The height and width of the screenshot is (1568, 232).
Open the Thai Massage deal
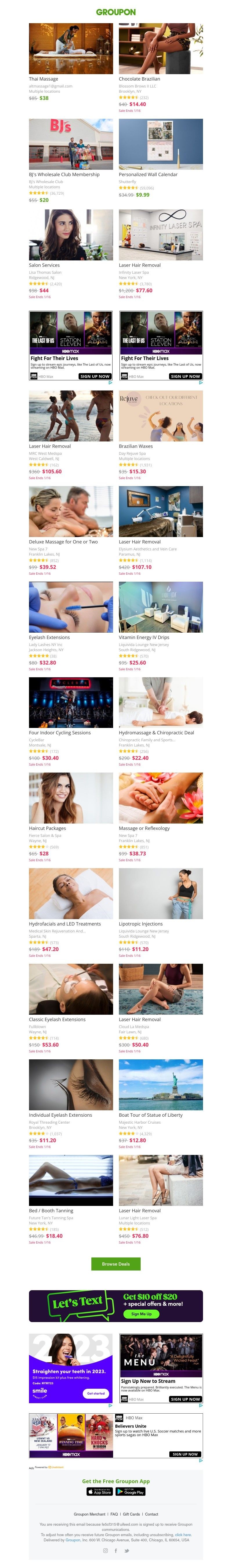click(71, 49)
